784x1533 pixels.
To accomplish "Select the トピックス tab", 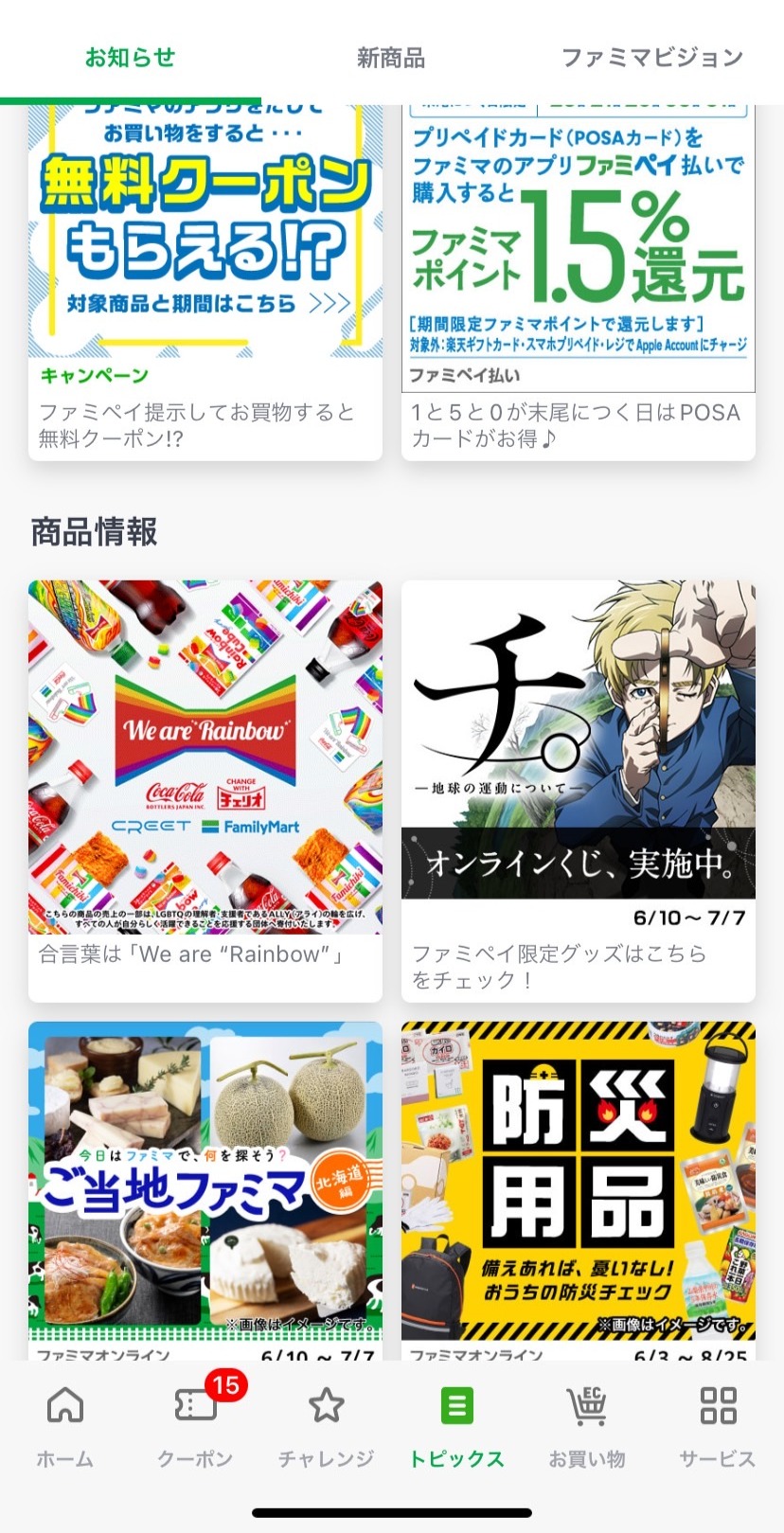I will click(x=456, y=1425).
